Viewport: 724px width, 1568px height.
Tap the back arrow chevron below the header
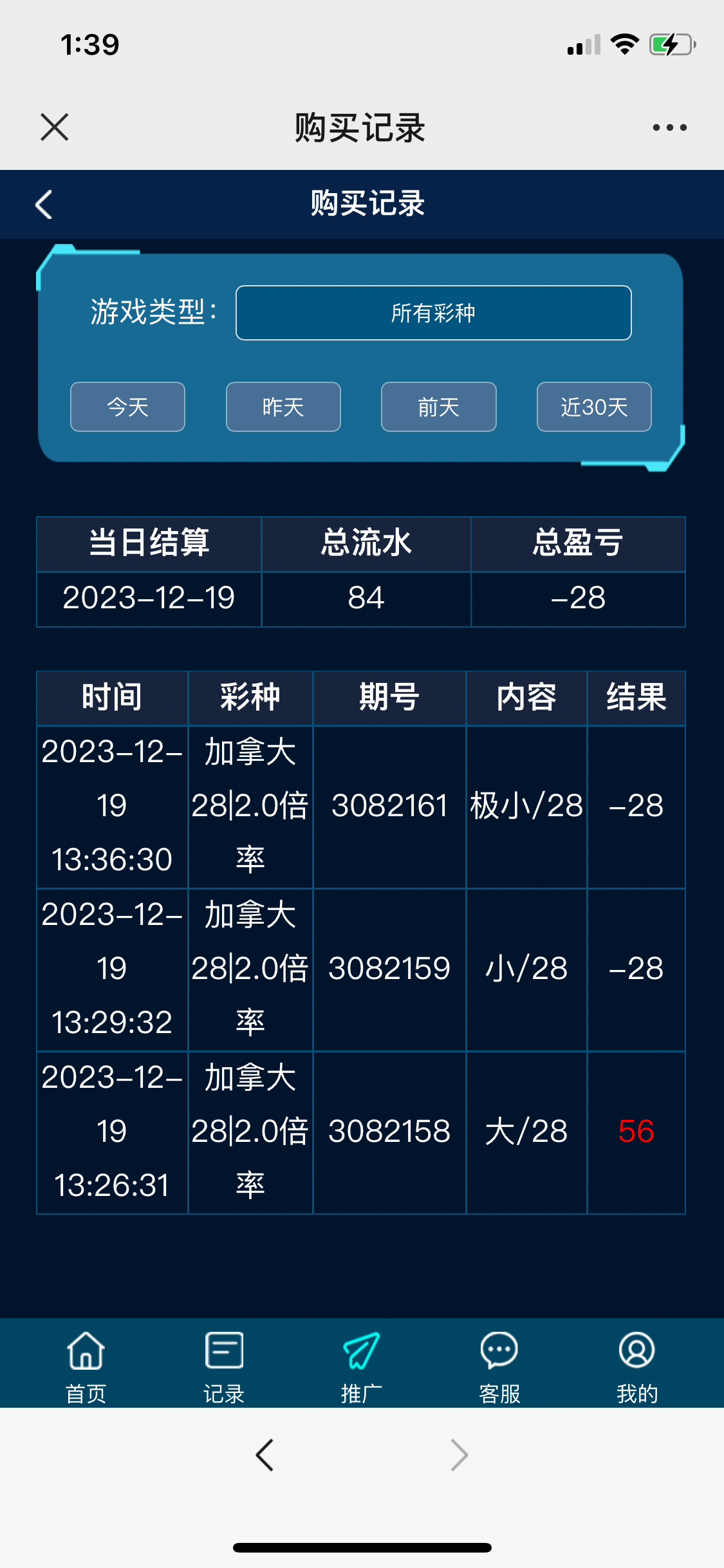pos(42,203)
